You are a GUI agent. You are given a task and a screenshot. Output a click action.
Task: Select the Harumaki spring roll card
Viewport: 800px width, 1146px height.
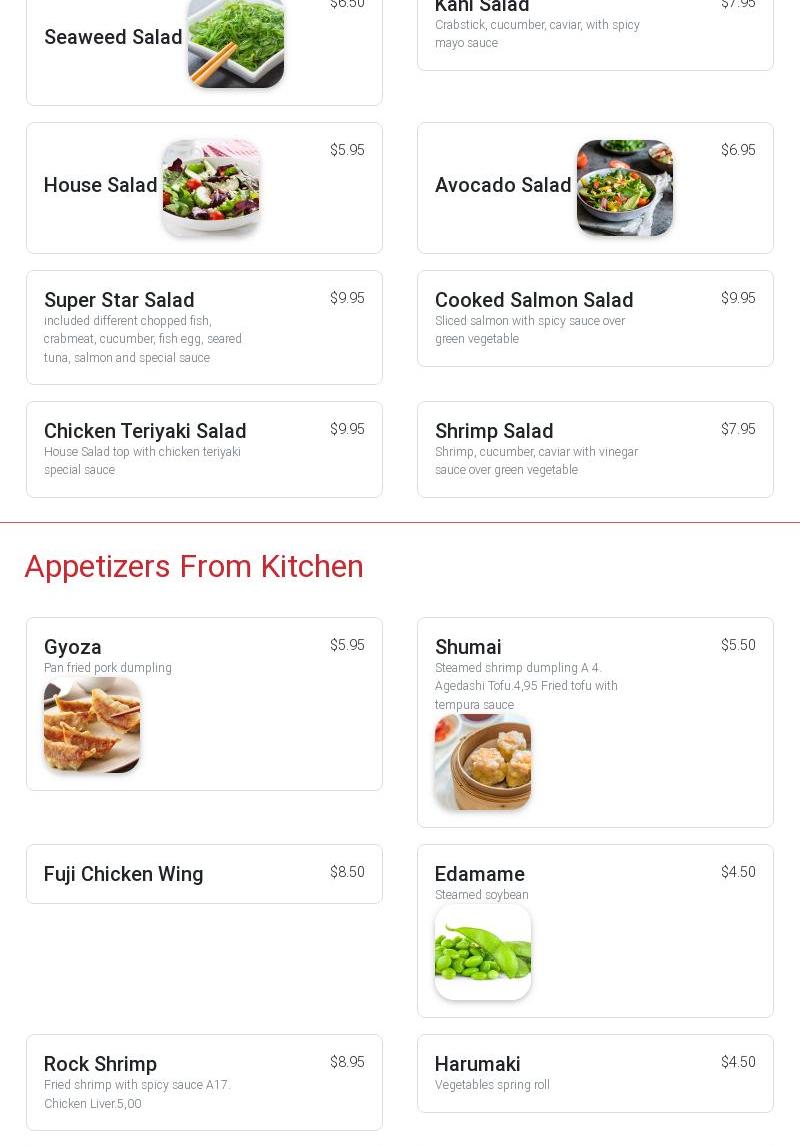click(594, 1073)
